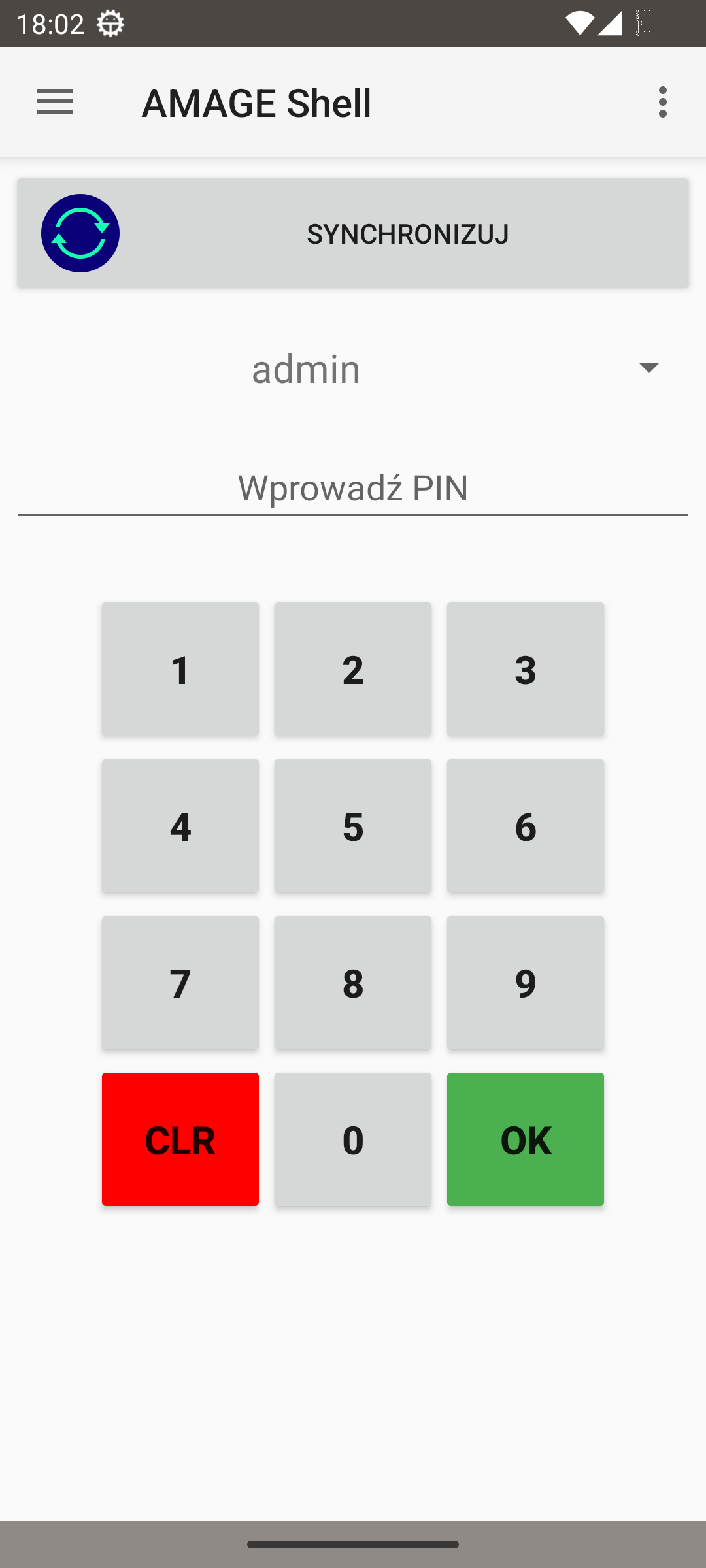Enter digit 5 on keypad

point(353,826)
